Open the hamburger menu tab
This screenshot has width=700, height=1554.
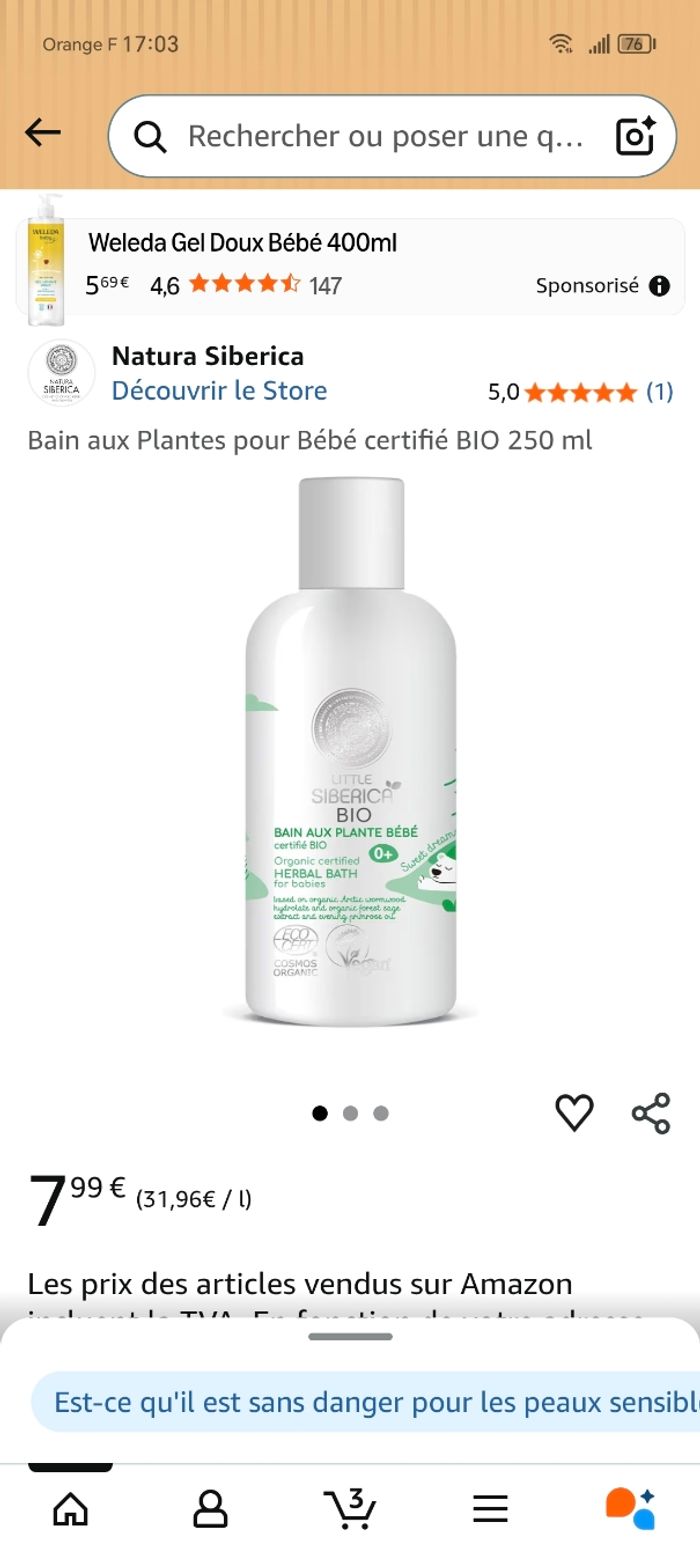[x=490, y=1508]
